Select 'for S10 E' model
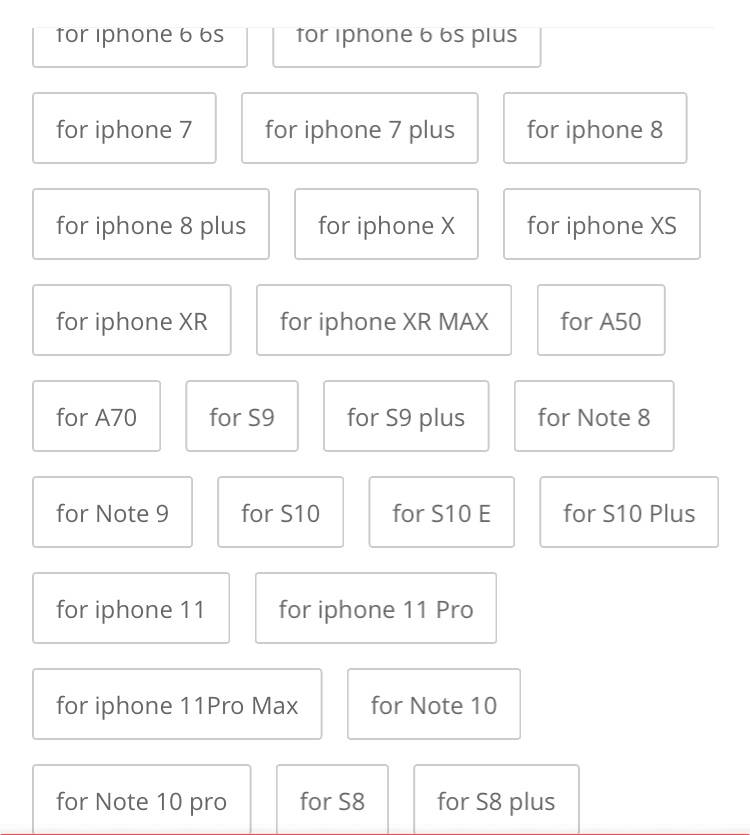The width and height of the screenshot is (750, 835). click(441, 513)
